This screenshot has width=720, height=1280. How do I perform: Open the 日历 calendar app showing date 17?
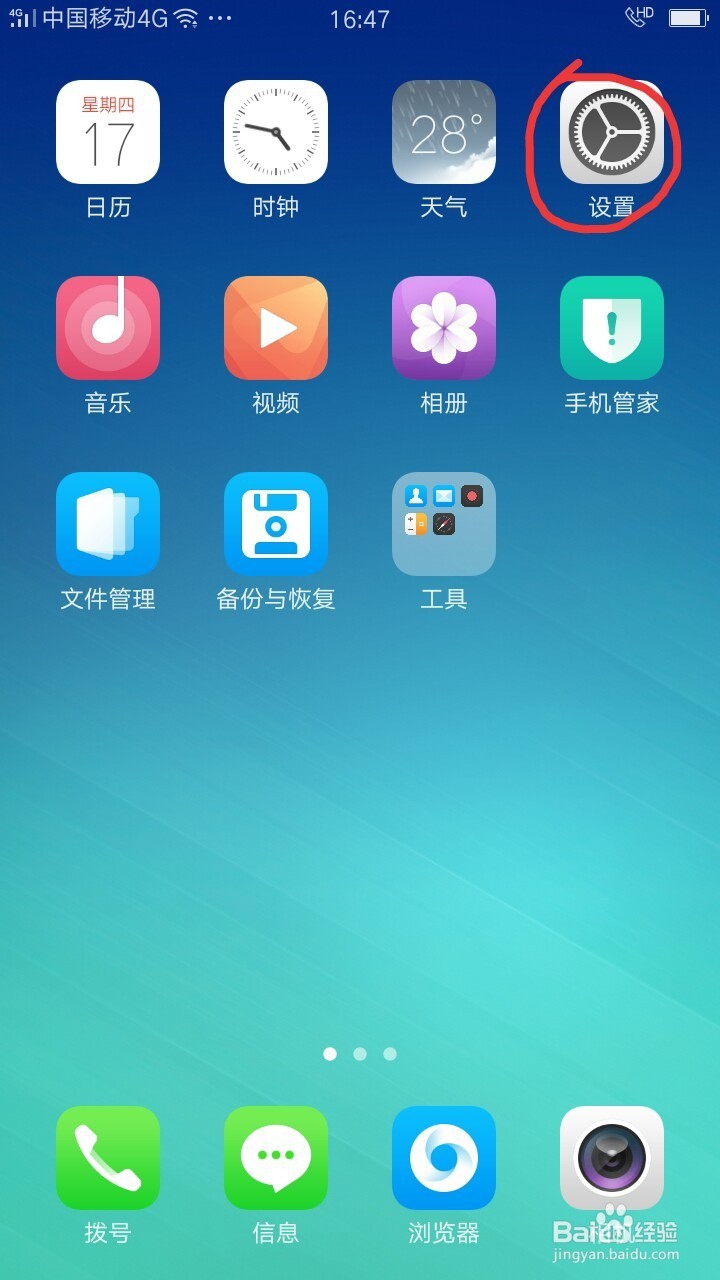point(108,131)
